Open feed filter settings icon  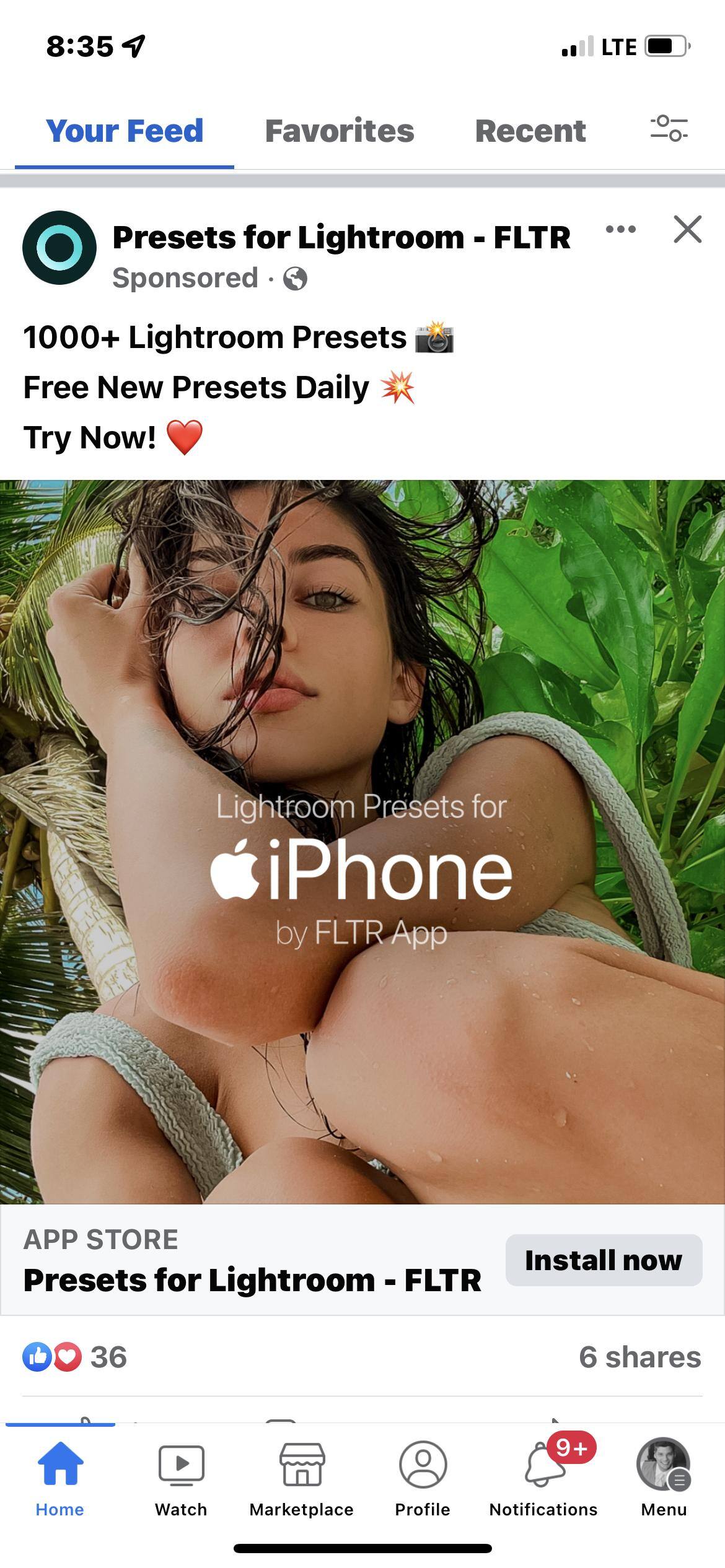tap(669, 128)
